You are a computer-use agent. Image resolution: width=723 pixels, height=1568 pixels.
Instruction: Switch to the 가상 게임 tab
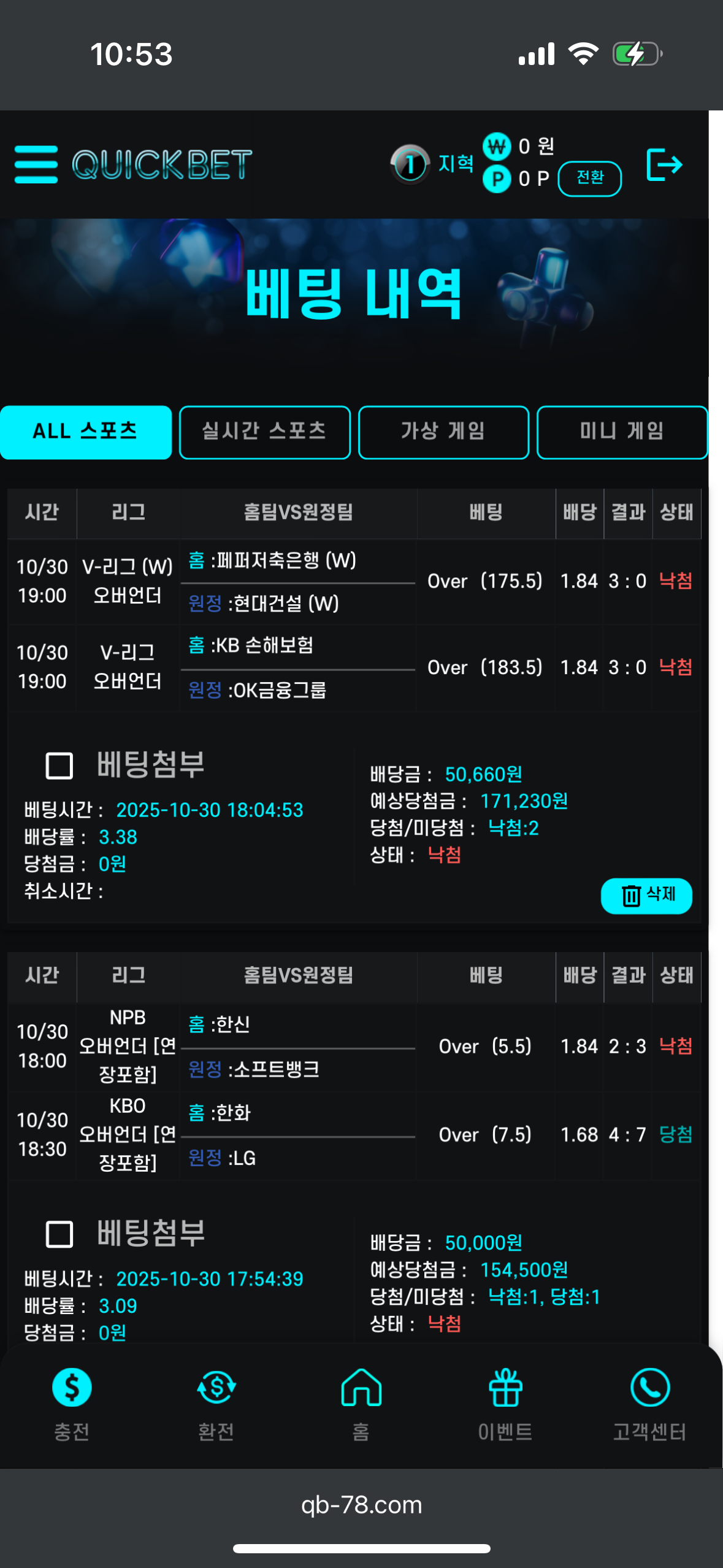[443, 432]
